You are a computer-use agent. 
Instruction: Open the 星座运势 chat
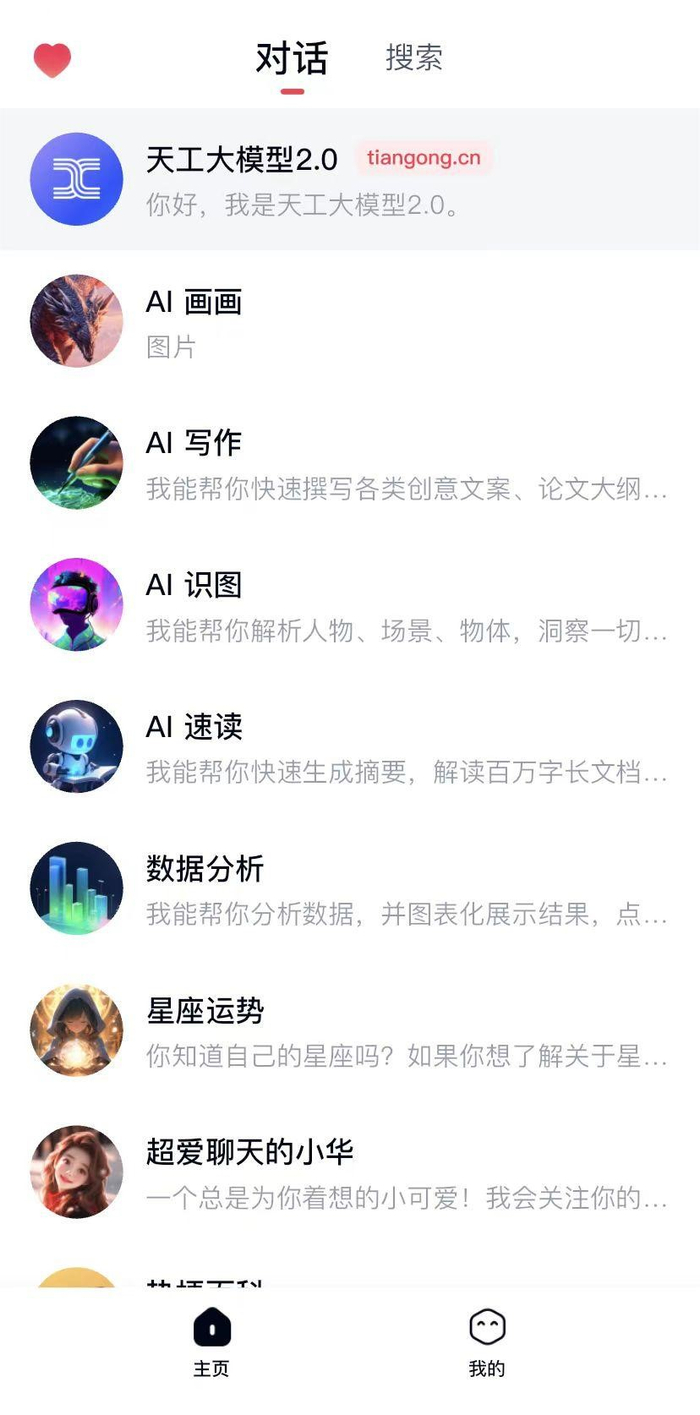(x=350, y=1031)
